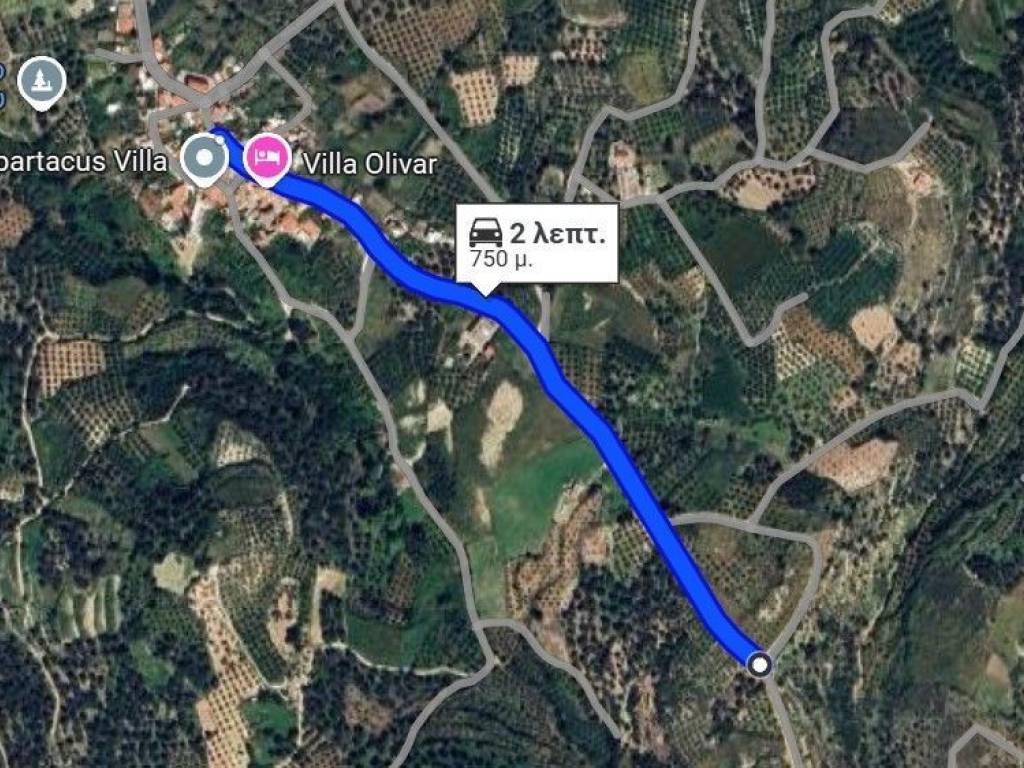Tap the 2 λεπτ. driving route bubble
Screen dimensions: 1024x768
(x=536, y=243)
